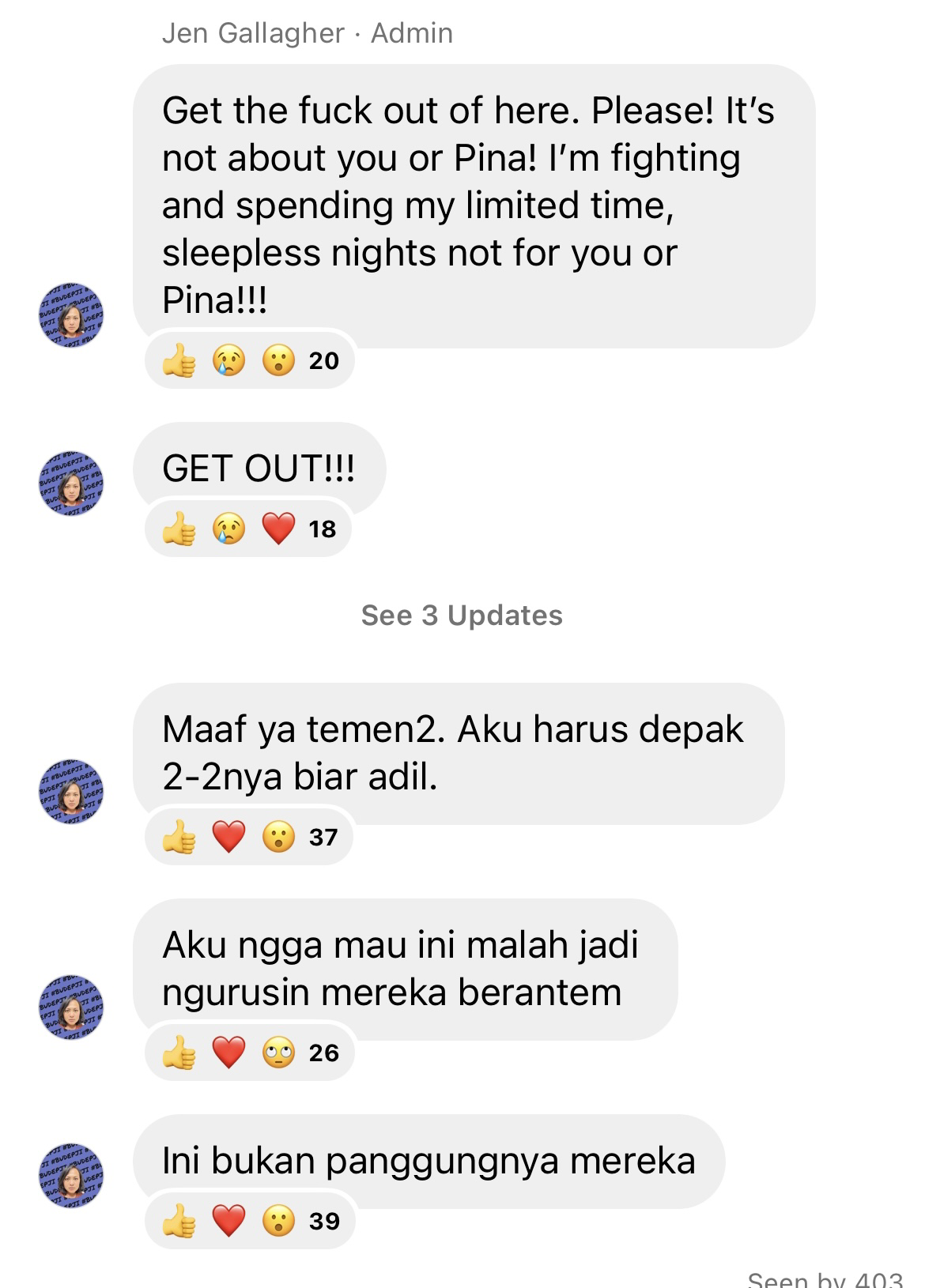Viewport: 925px width, 1288px height.
Task: Expand the "See 3 Updates" section
Action: 462,616
